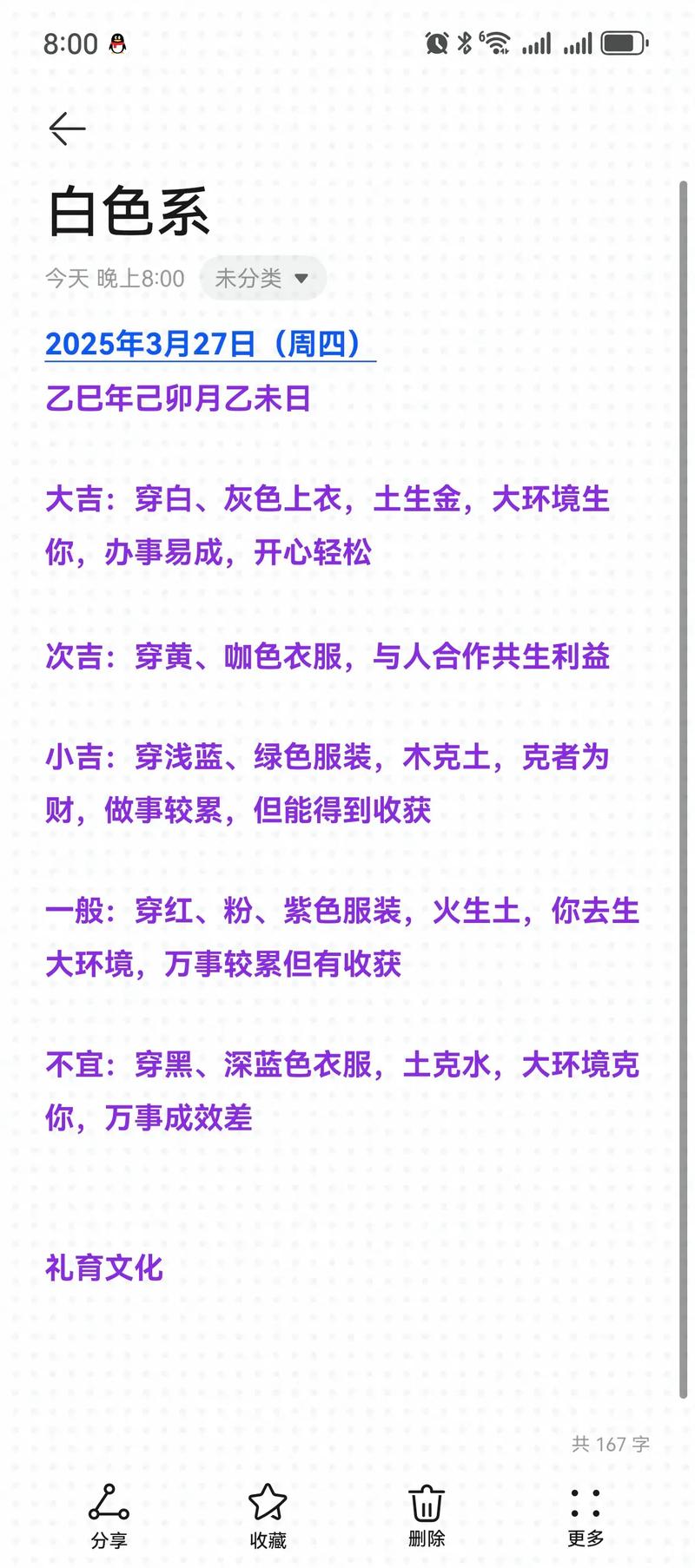
Task: Tap the underlined 2025年3月27日 date link
Action: tap(208, 345)
